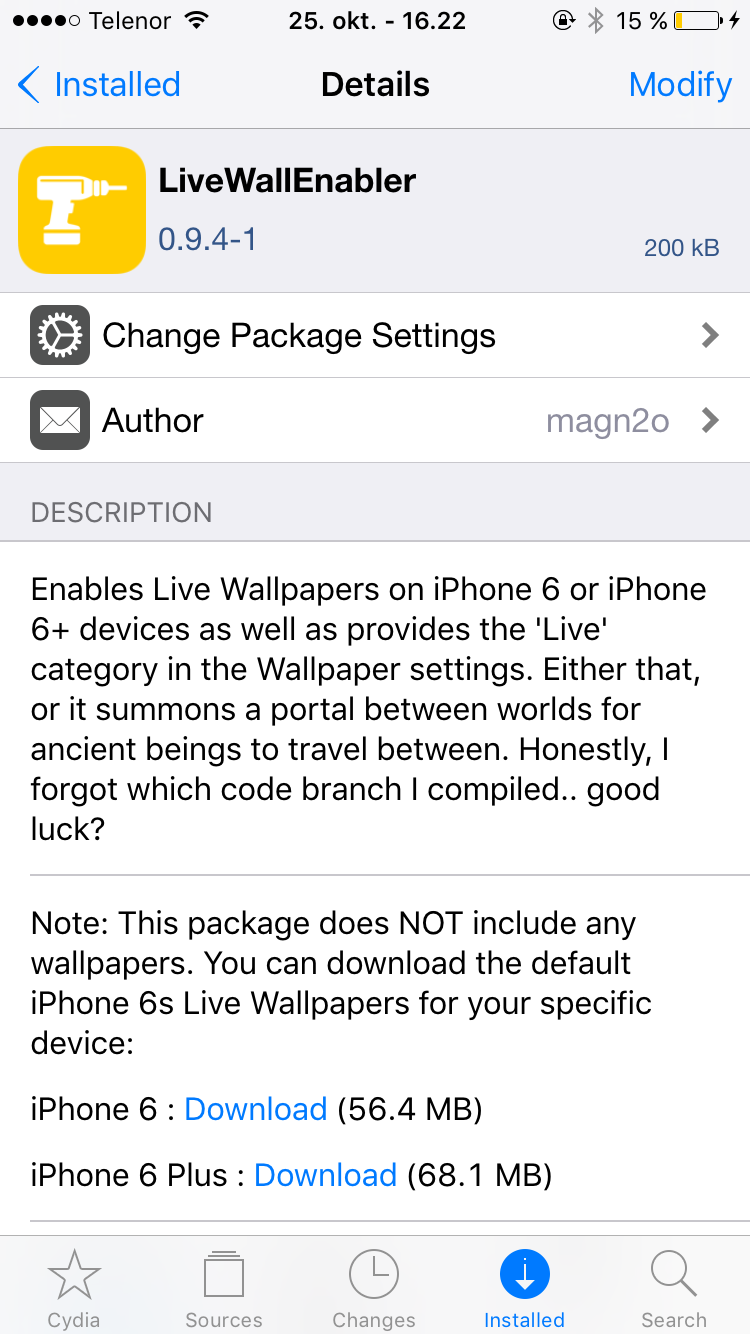The width and height of the screenshot is (750, 1334).
Task: Open the Changes tab
Action: coord(374,1288)
